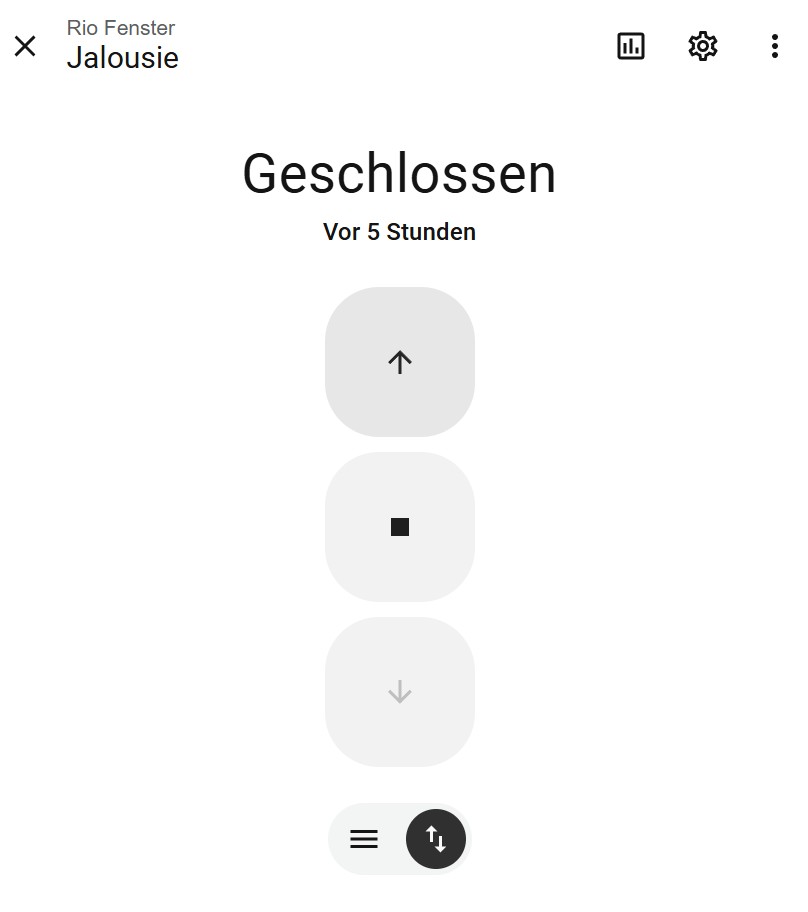
Task: Tap the down arrow button
Action: 400,692
